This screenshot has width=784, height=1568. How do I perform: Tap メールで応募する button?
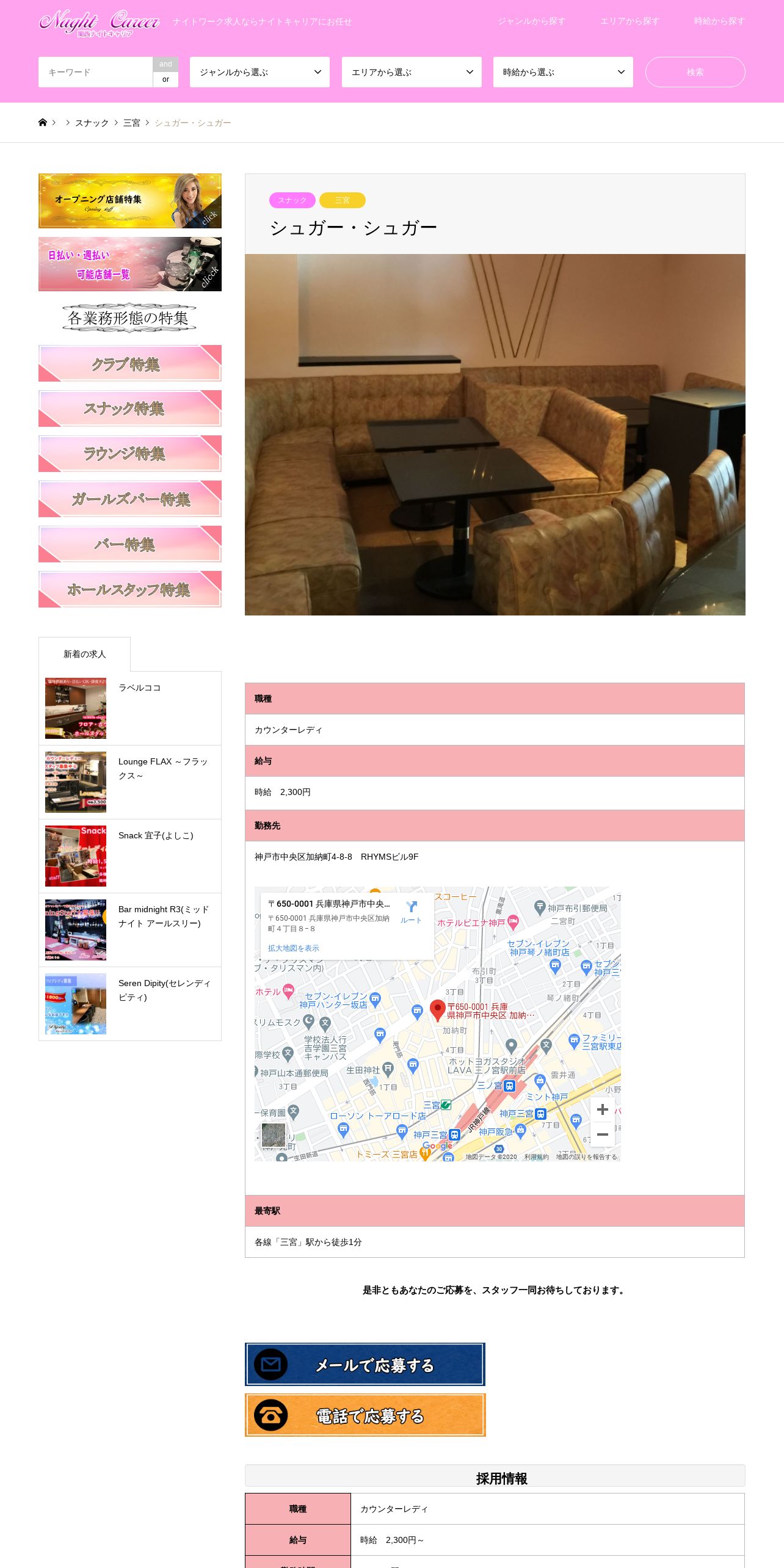(x=365, y=1364)
